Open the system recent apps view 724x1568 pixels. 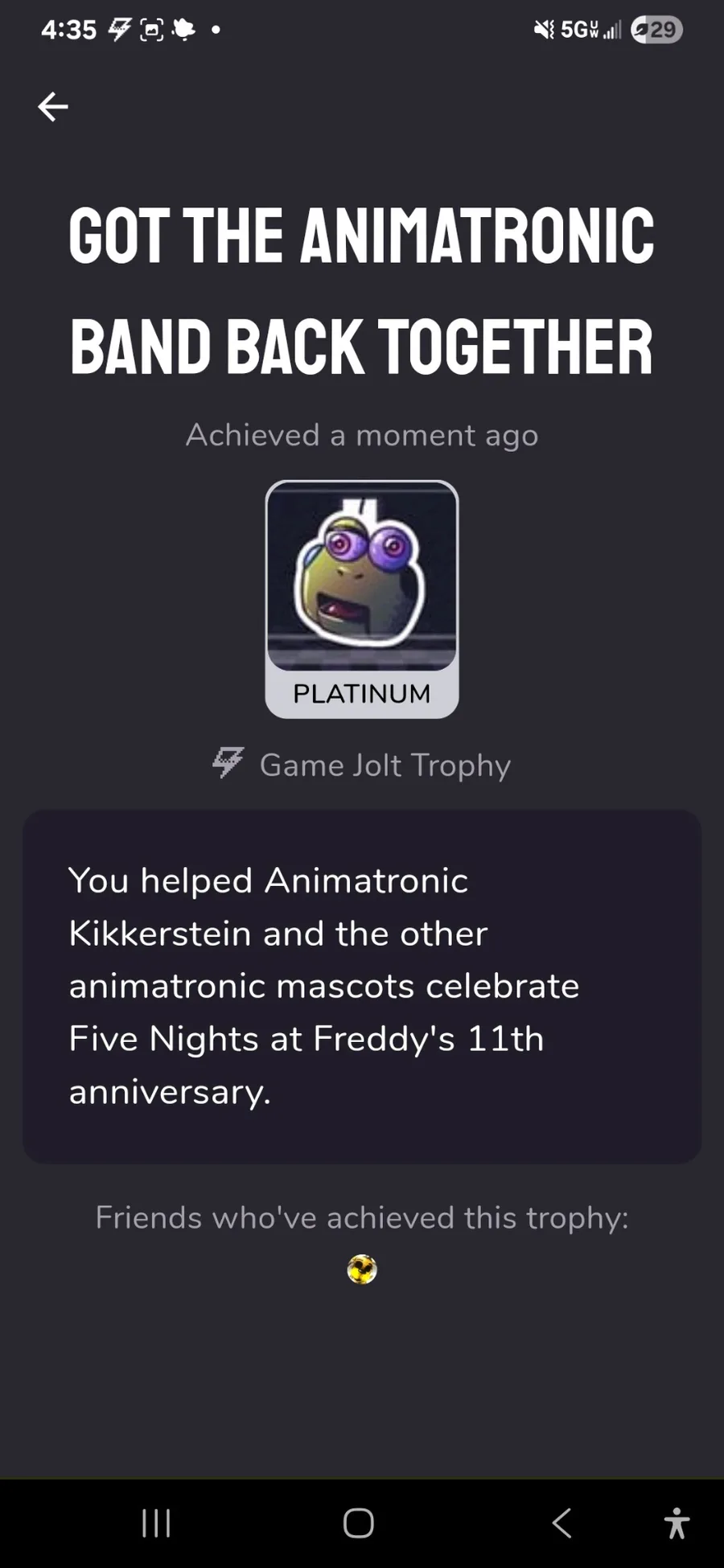[x=156, y=1522]
